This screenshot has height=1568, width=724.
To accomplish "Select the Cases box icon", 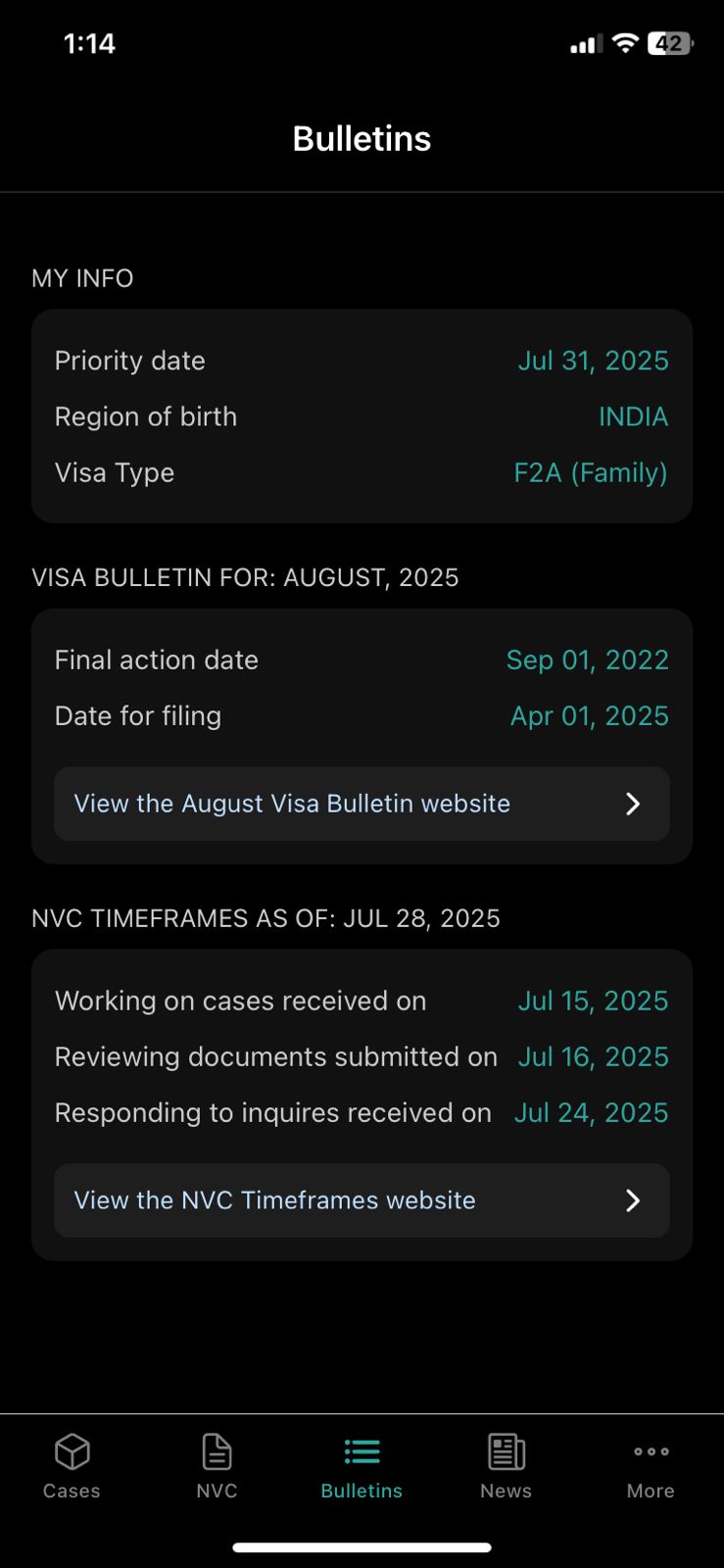I will click(70, 1452).
